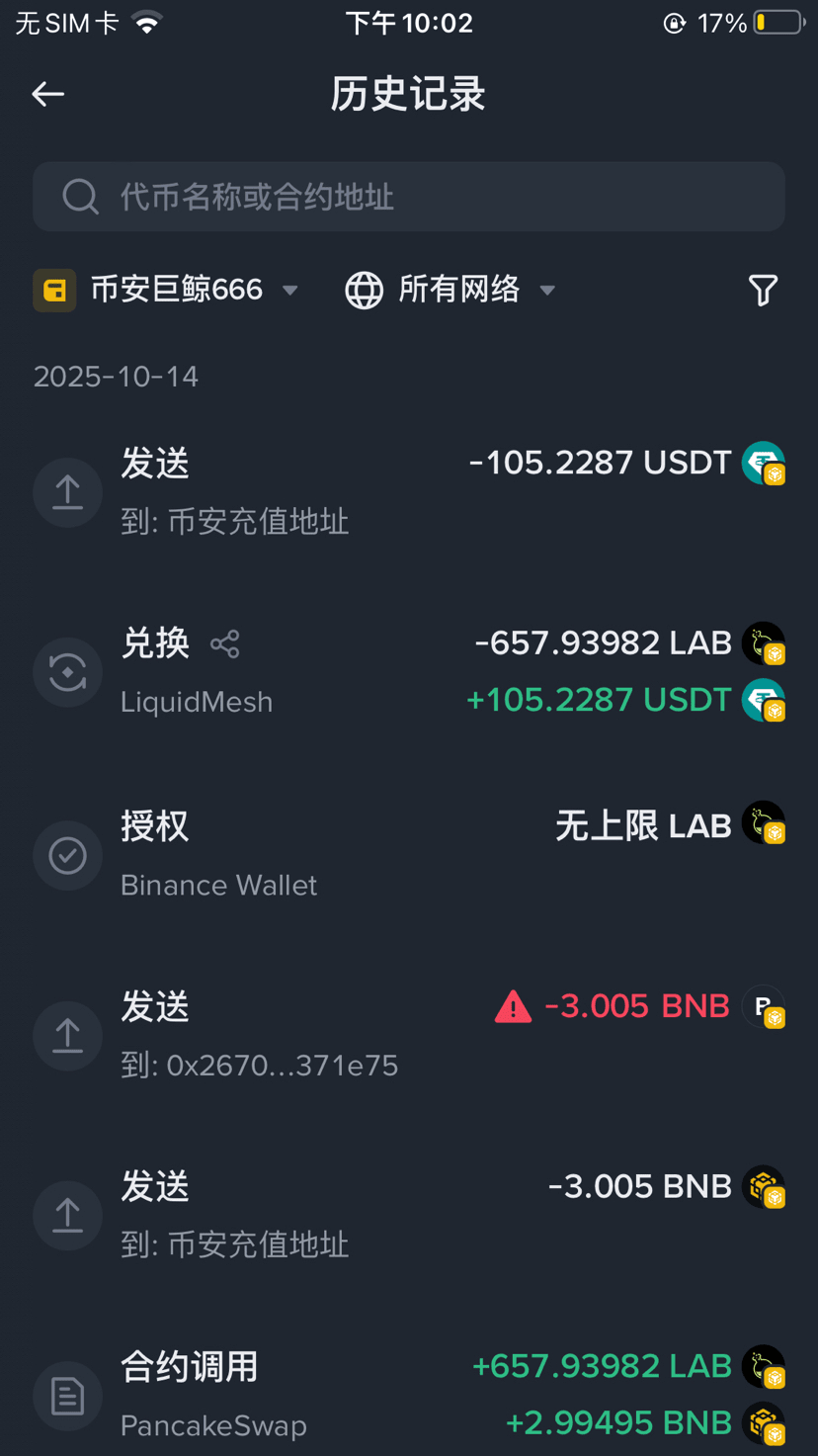Image resolution: width=818 pixels, height=1456 pixels.
Task: Open the 授权 Binance Wallet approval record
Action: click(409, 855)
